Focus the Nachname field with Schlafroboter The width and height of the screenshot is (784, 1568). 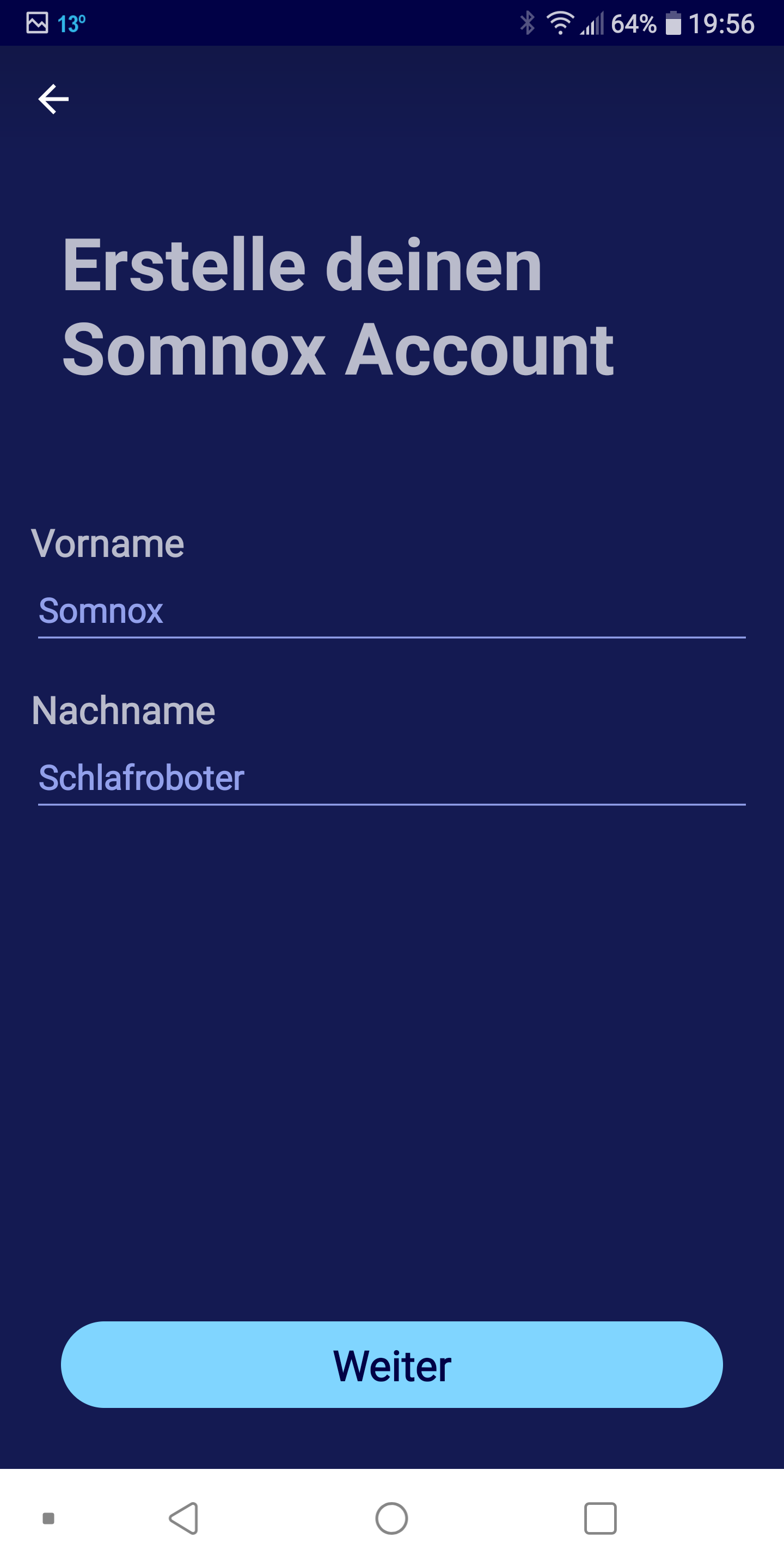(391, 778)
